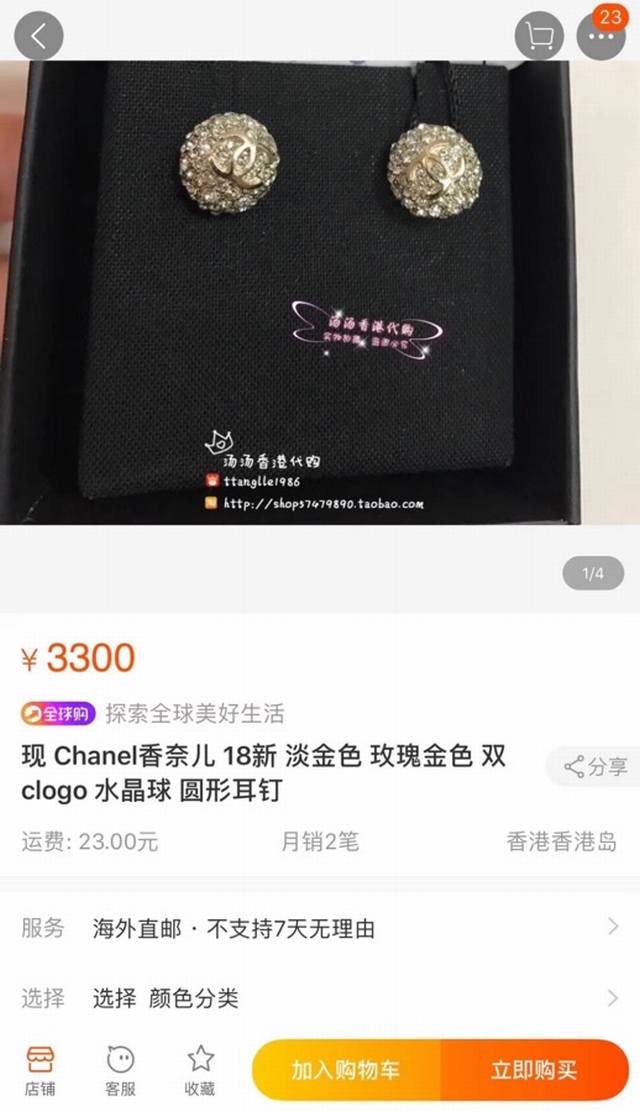Open the three-dot overflow menu
Viewport: 640px width, 1112px height.
(x=601, y=37)
